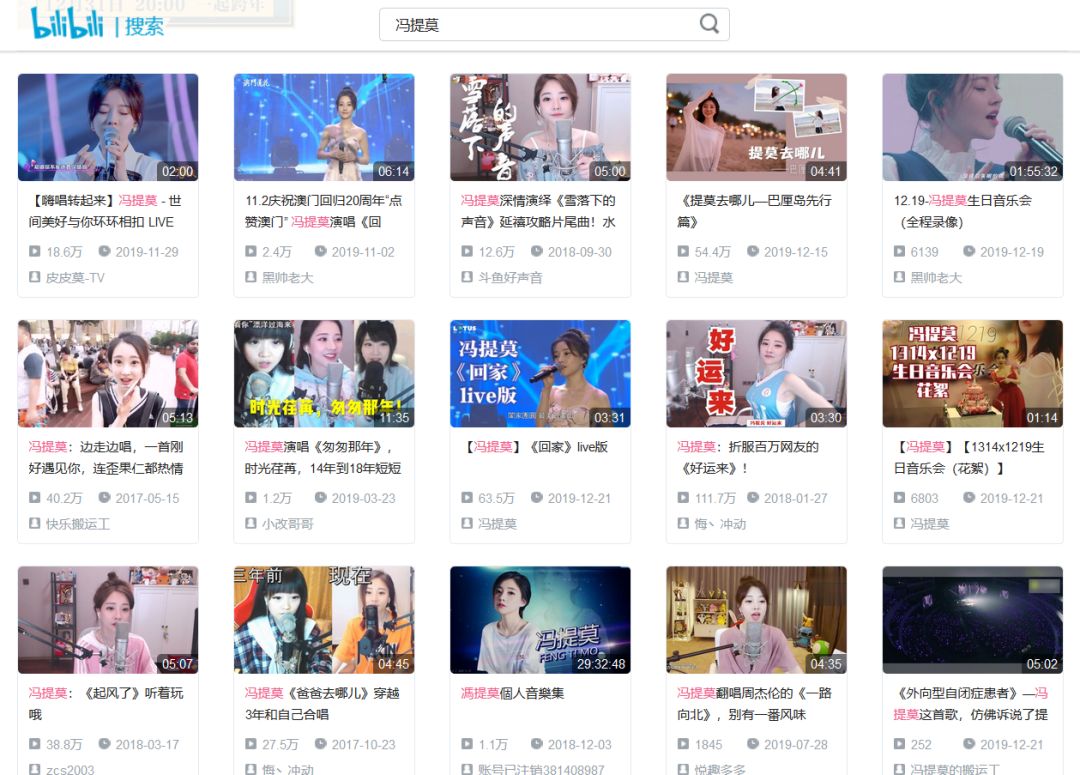The image size is (1080, 775).
Task: Play 折服百万网友的《好运来》 video
Action: click(756, 374)
